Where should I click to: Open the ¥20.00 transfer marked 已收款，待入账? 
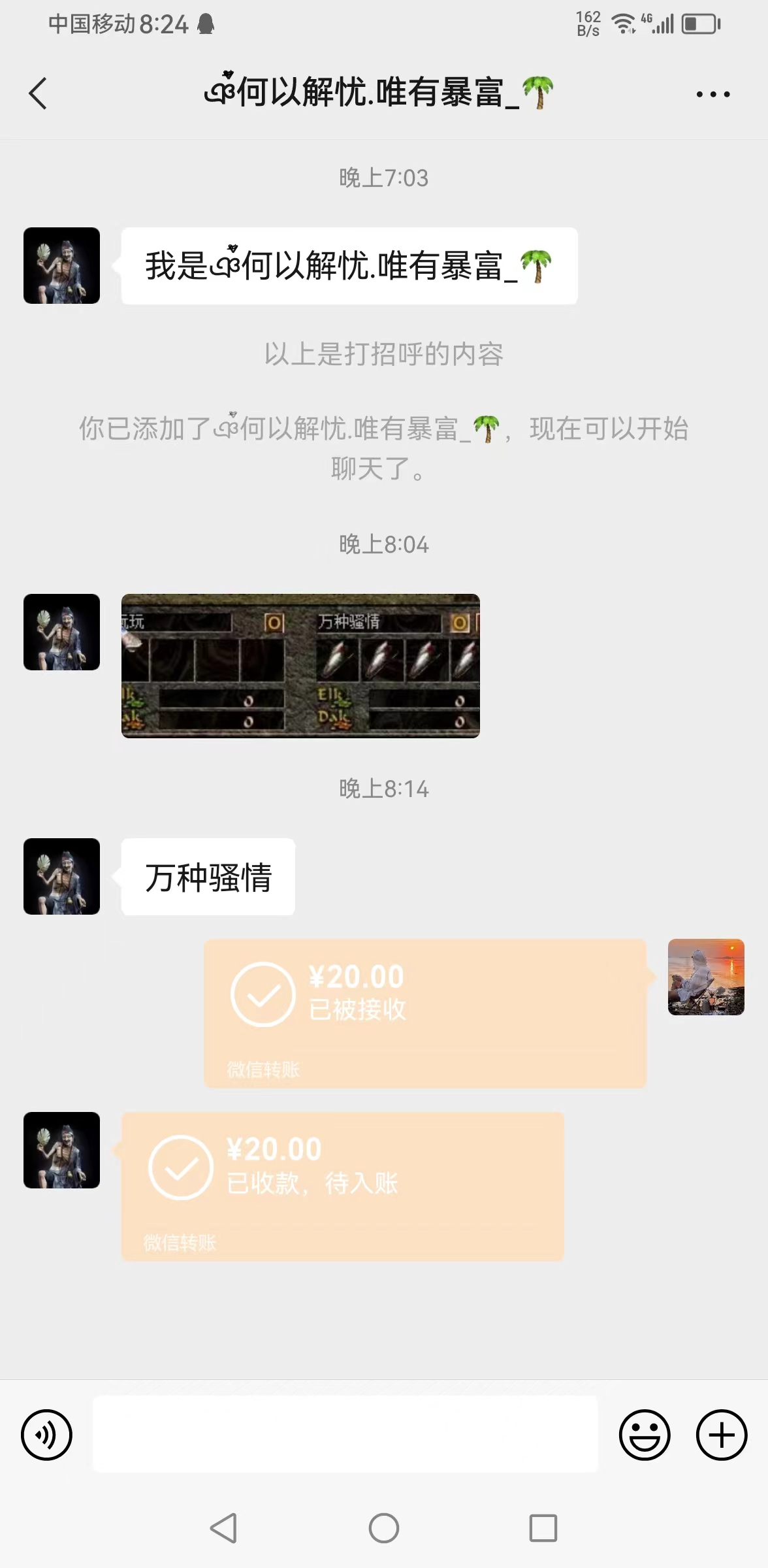[342, 1185]
